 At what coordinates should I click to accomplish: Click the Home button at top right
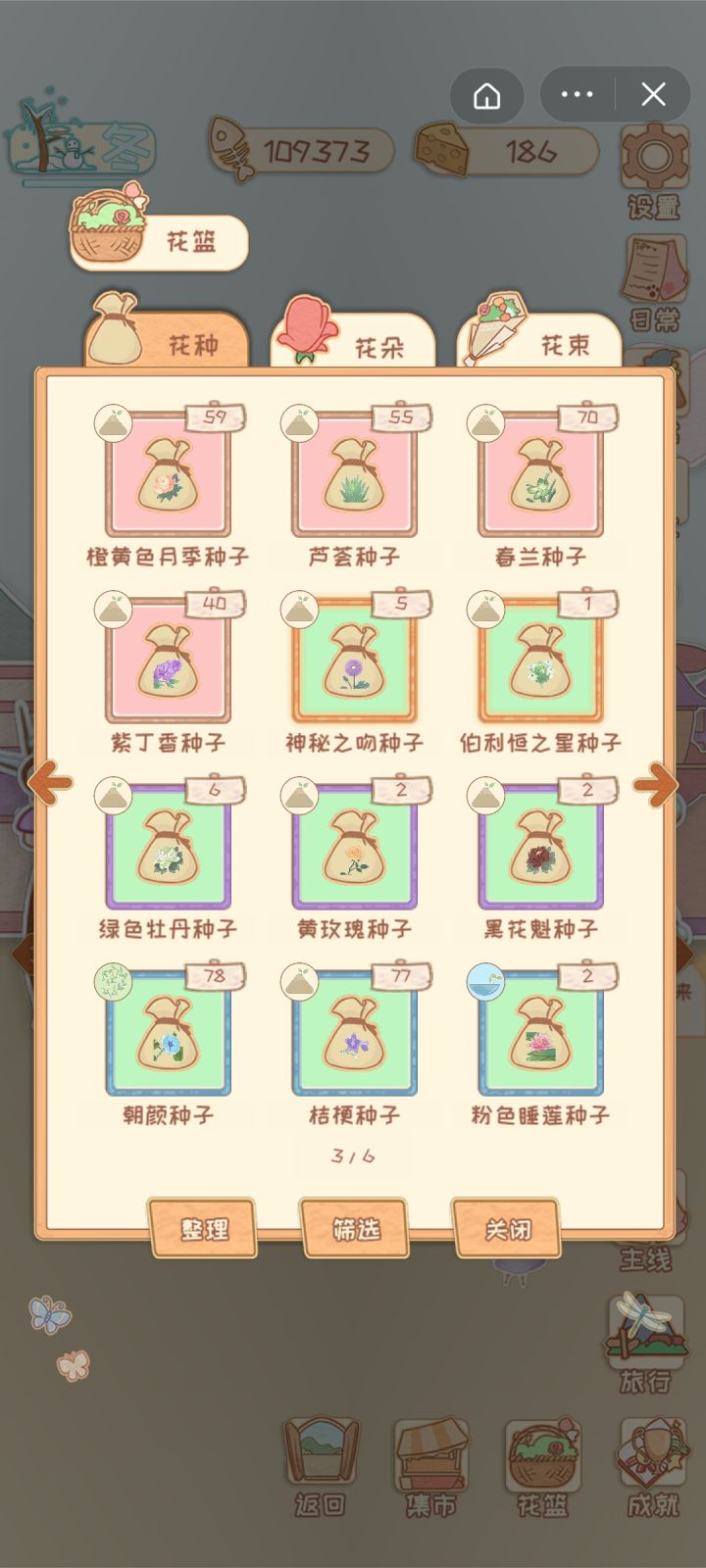488,94
